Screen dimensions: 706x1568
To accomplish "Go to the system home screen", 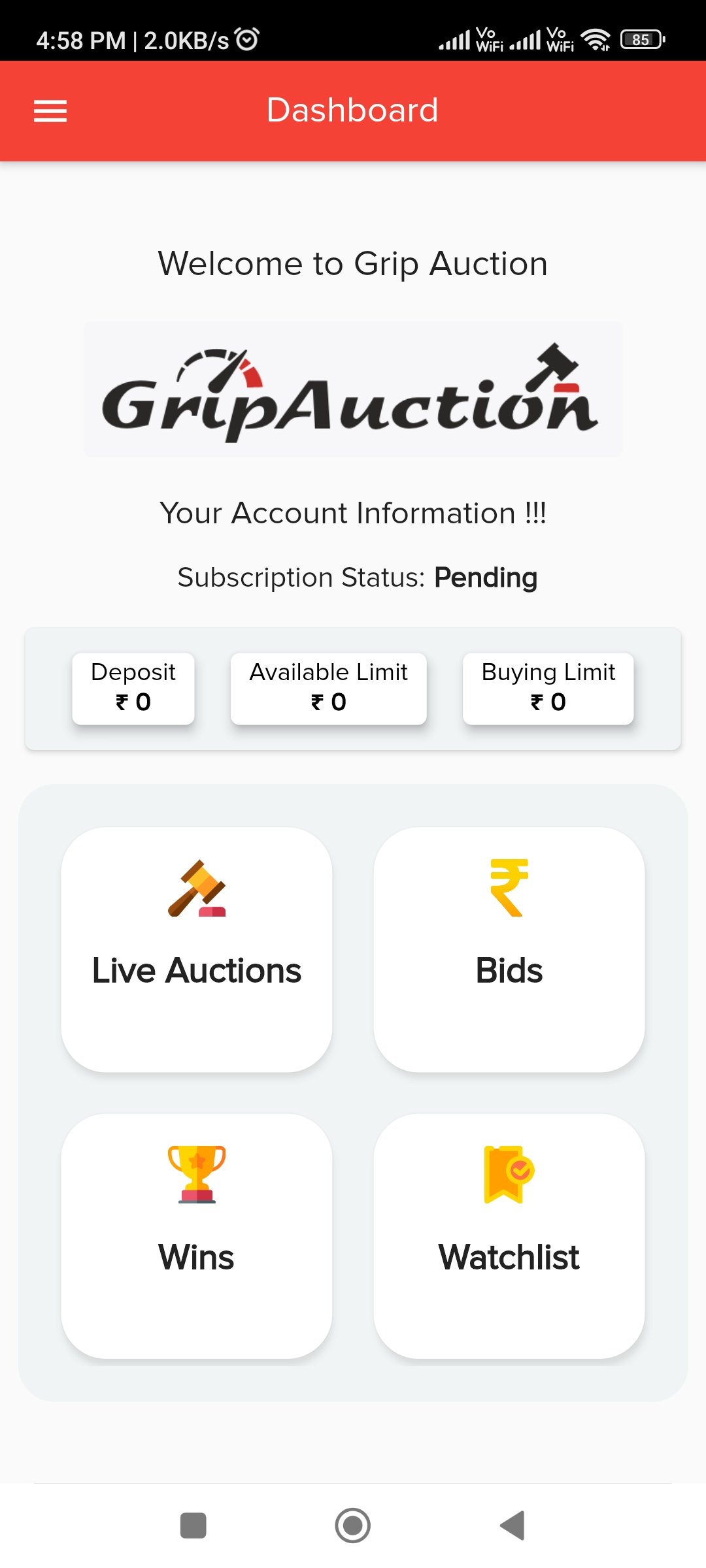I will tap(353, 1526).
